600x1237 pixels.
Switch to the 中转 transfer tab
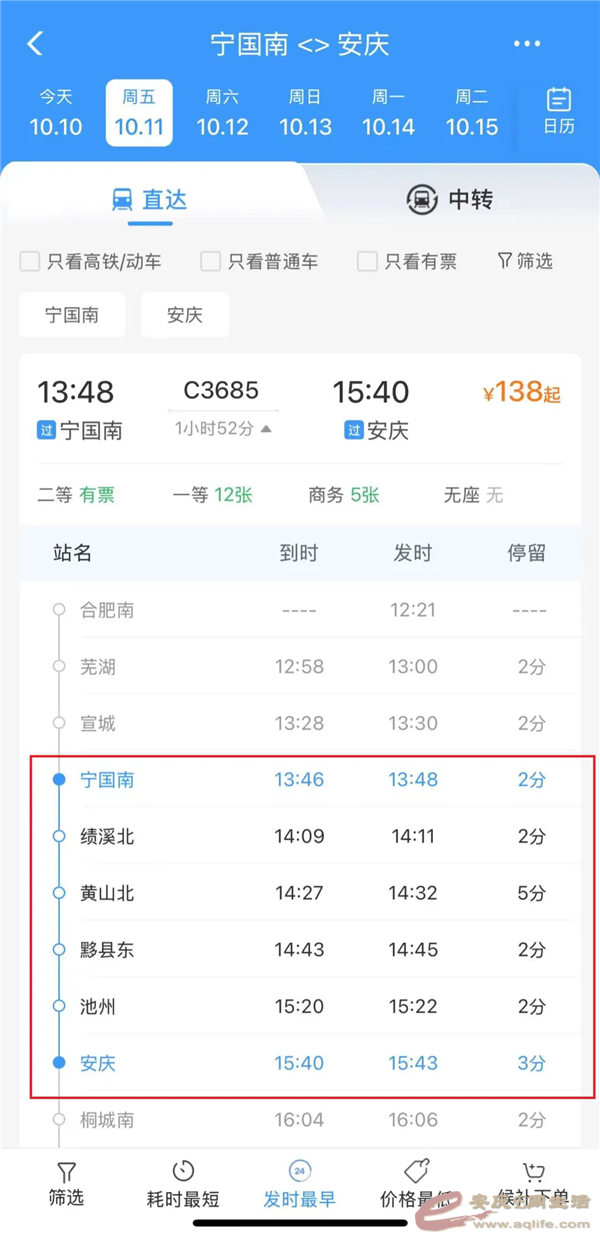pos(450,199)
